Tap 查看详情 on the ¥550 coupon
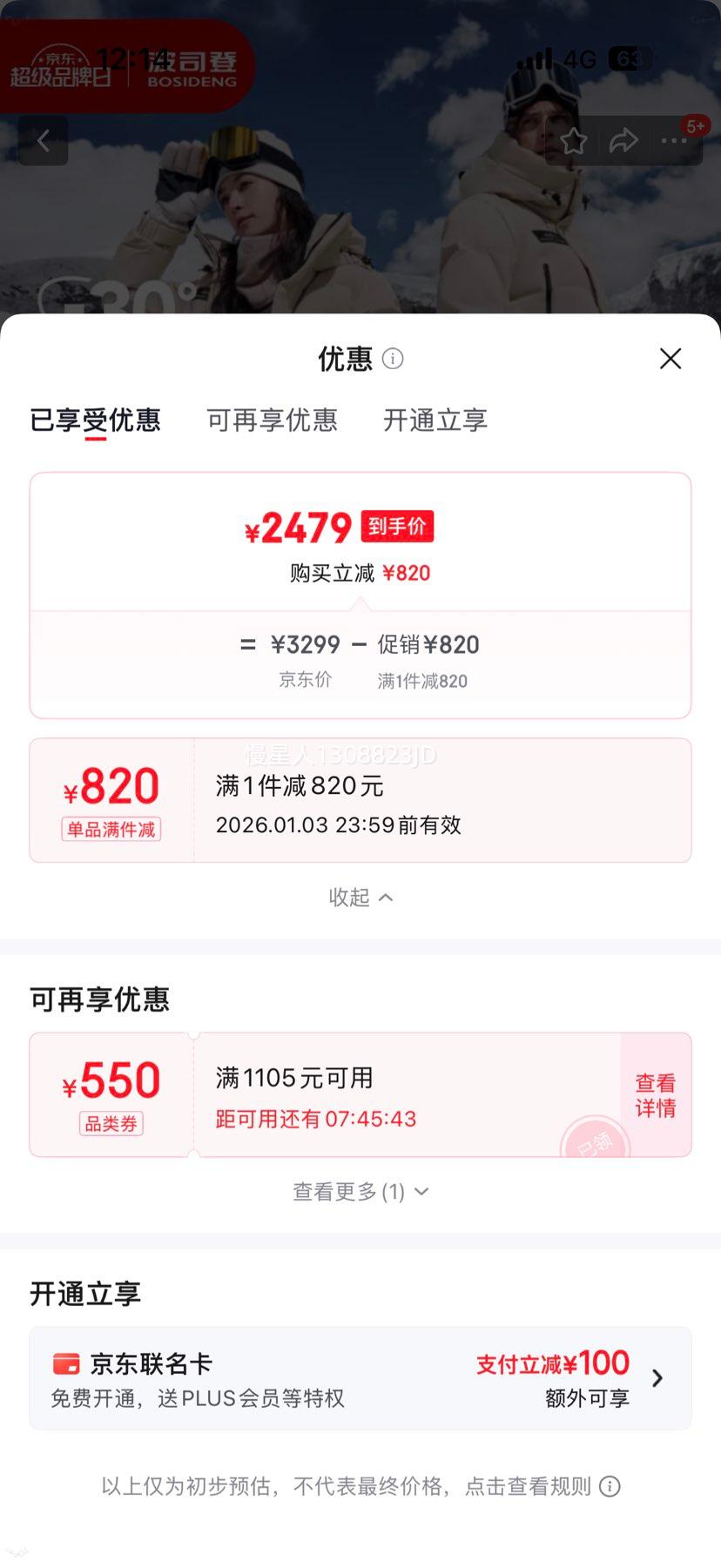721x1568 pixels. pos(655,1094)
